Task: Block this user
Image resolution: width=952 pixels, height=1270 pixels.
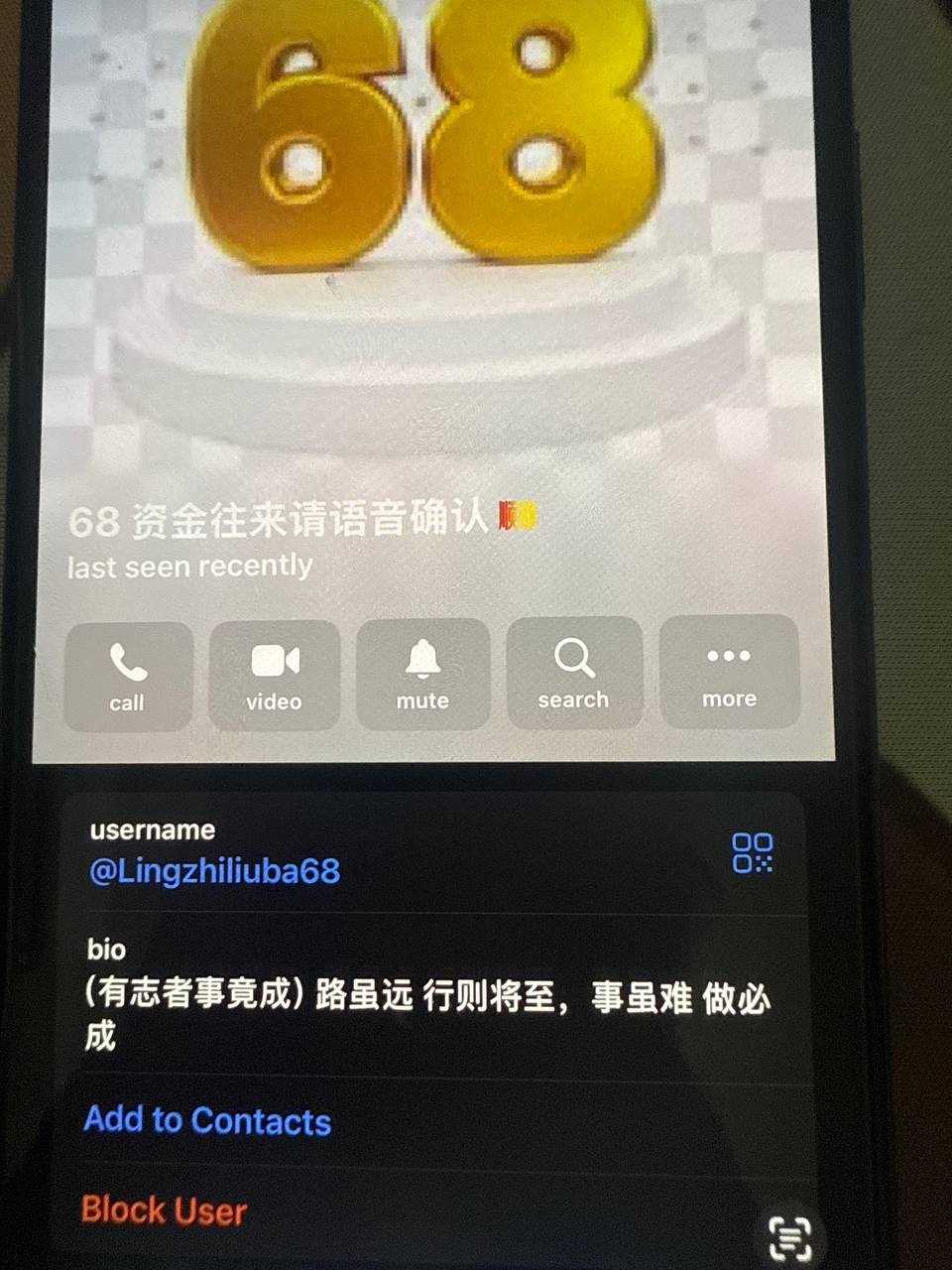Action: (164, 1209)
